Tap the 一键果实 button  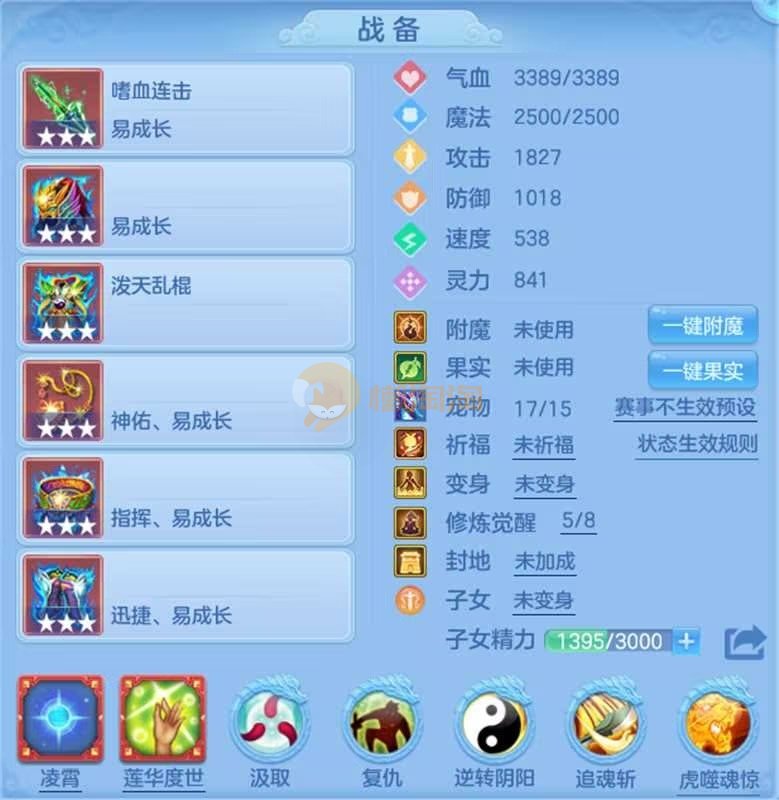pyautogui.click(x=702, y=370)
